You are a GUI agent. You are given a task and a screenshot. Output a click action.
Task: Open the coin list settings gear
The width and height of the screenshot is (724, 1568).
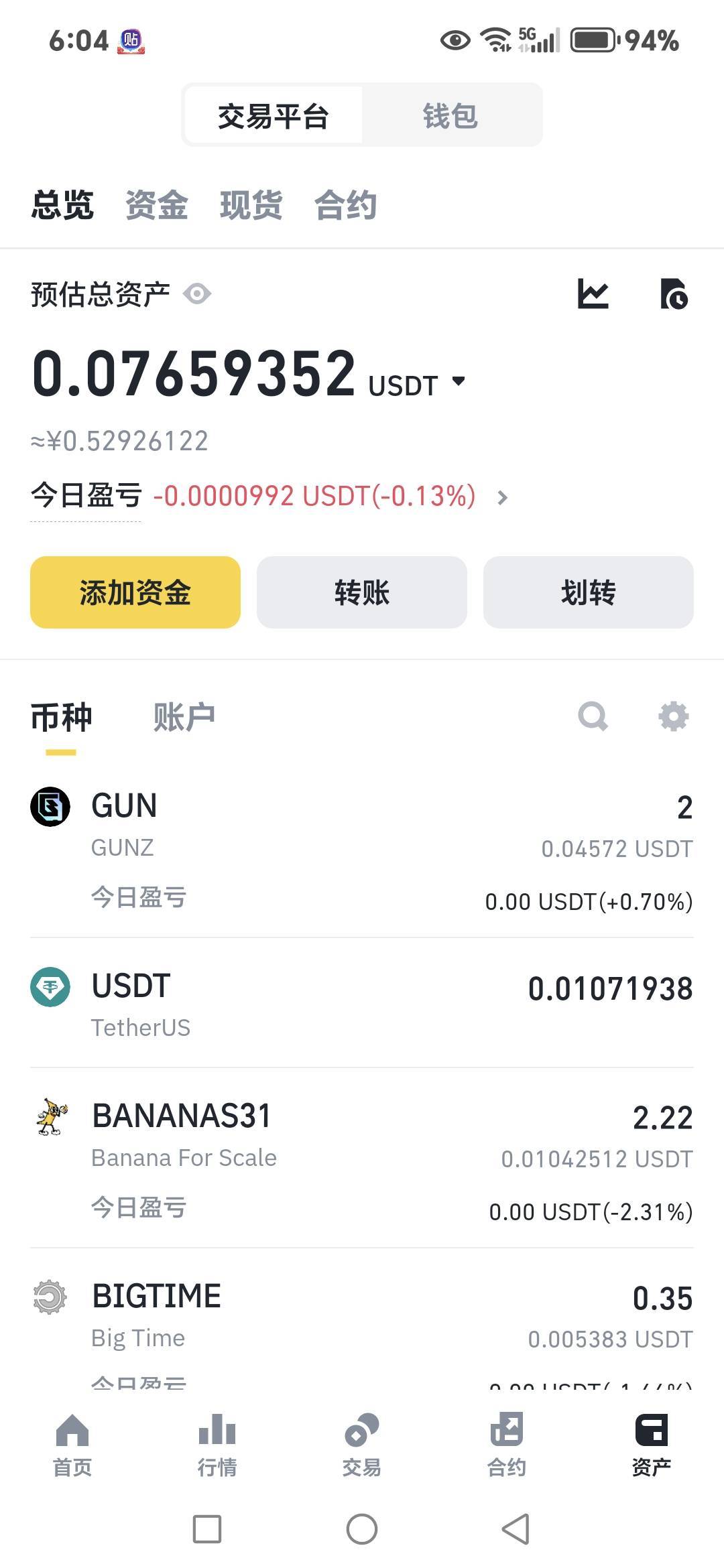[673, 716]
